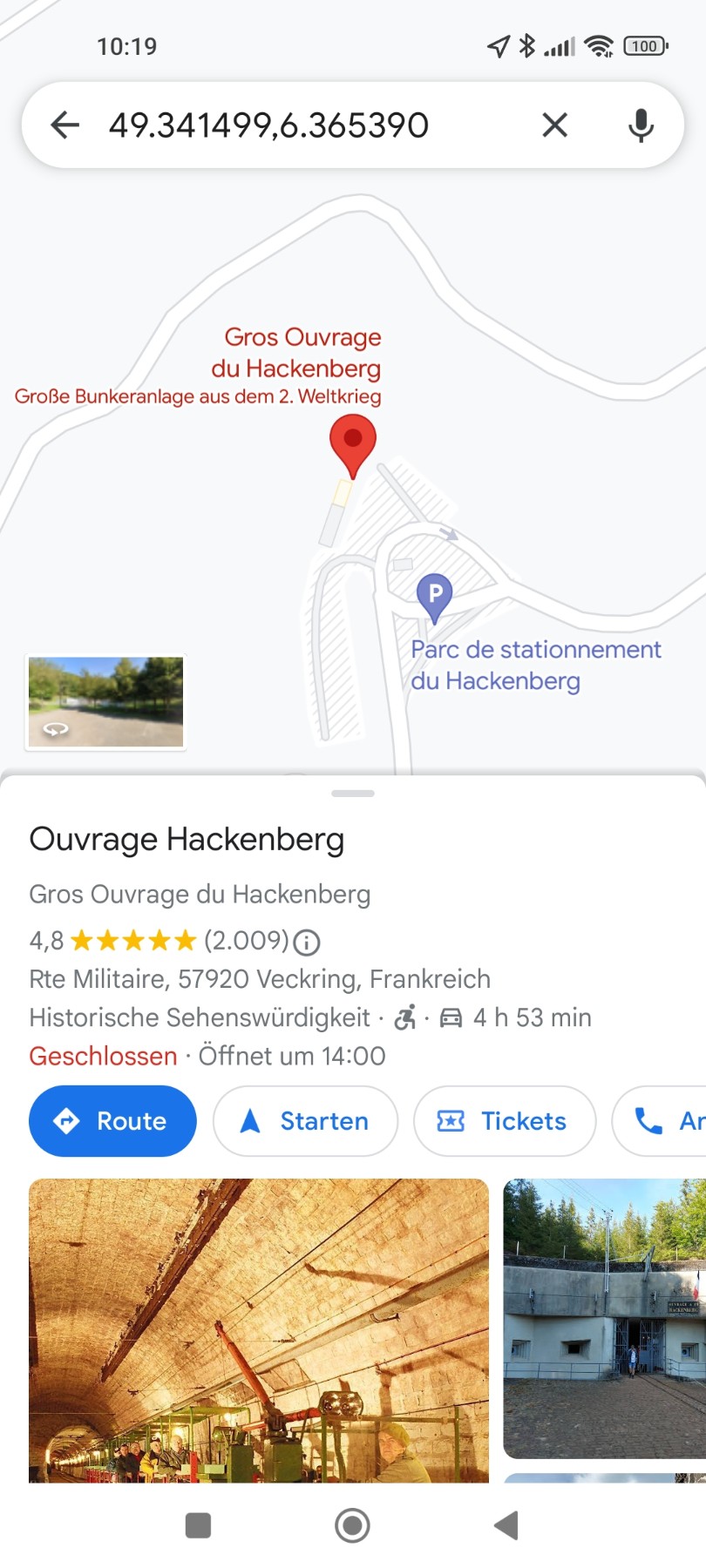Clear the coordinates search text
Screen dimensions: 706x1568
point(554,125)
